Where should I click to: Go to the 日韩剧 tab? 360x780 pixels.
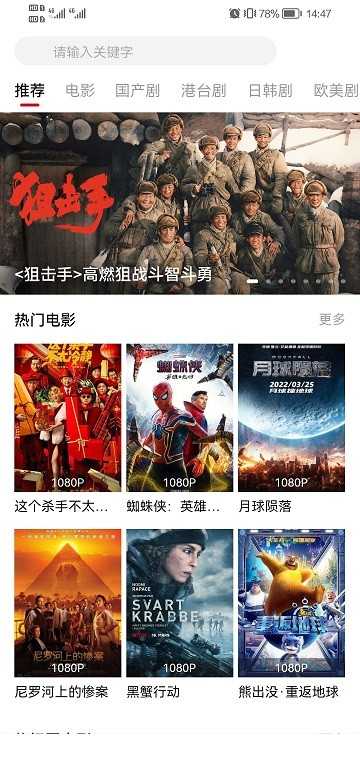pos(270,91)
